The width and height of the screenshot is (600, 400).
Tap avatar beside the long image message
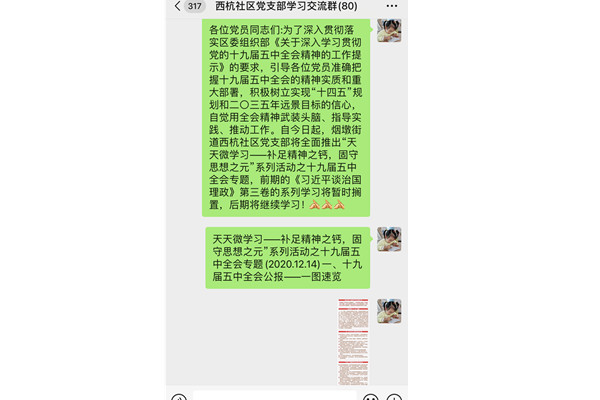click(x=389, y=310)
